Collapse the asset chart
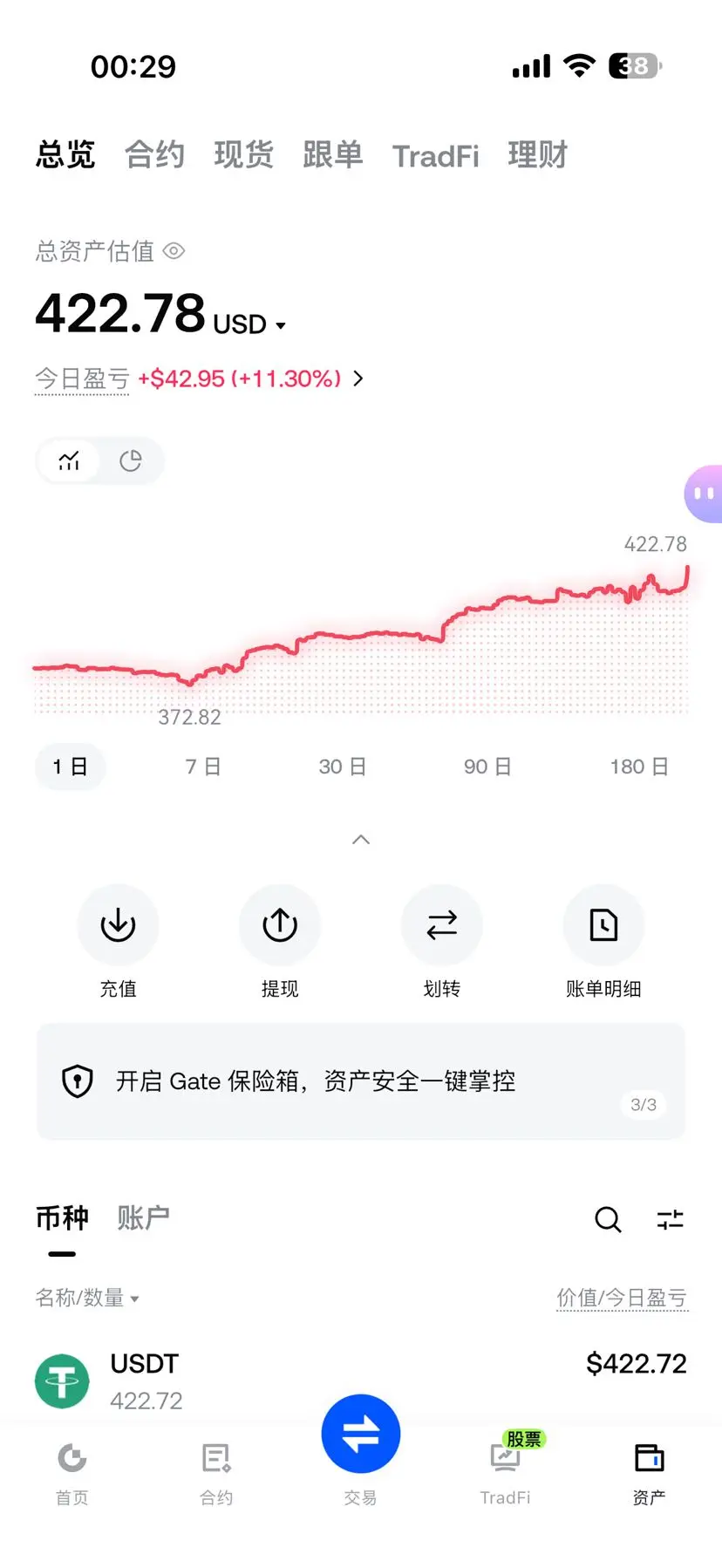The height and width of the screenshot is (1568, 722). [361, 840]
